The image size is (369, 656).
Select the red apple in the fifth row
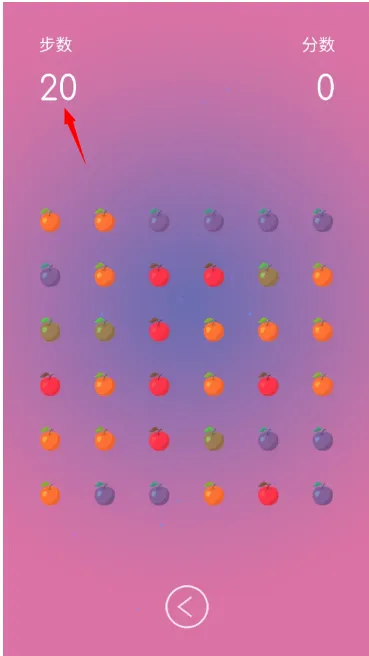tap(159, 439)
